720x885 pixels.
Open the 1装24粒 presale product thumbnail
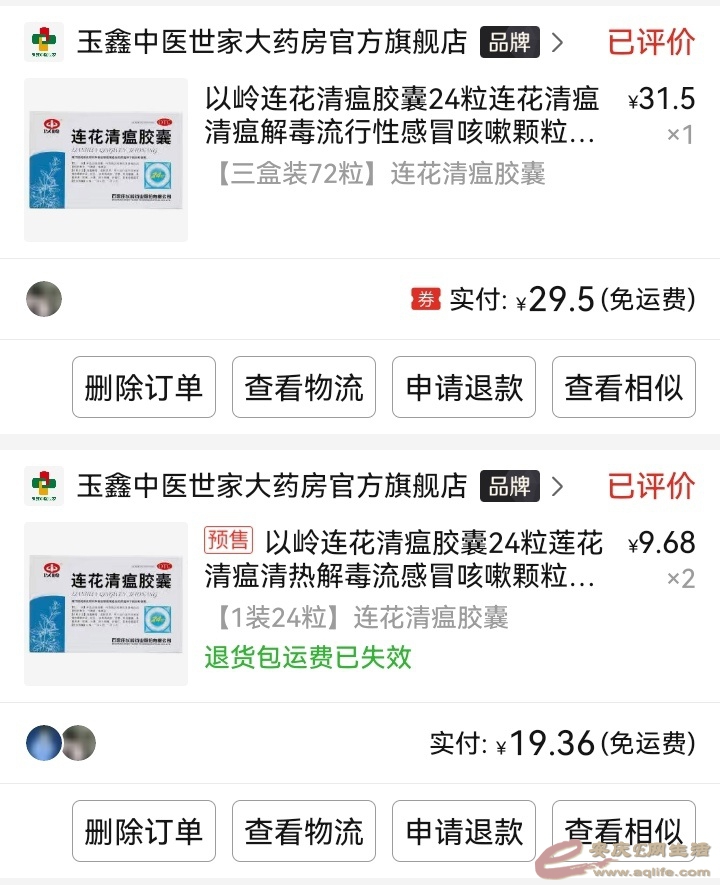106,604
